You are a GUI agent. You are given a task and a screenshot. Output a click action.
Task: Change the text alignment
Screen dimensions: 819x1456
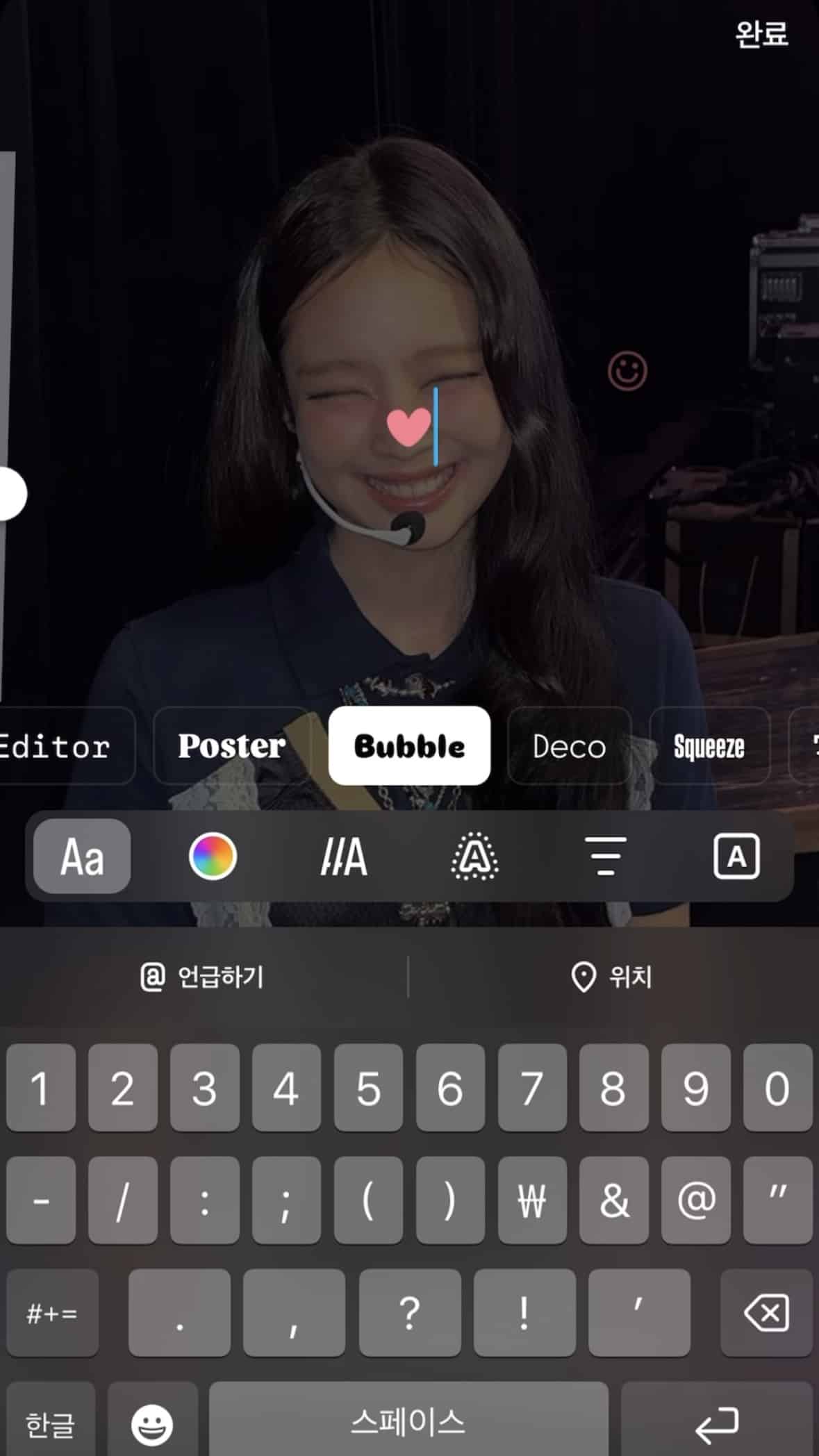pos(605,856)
